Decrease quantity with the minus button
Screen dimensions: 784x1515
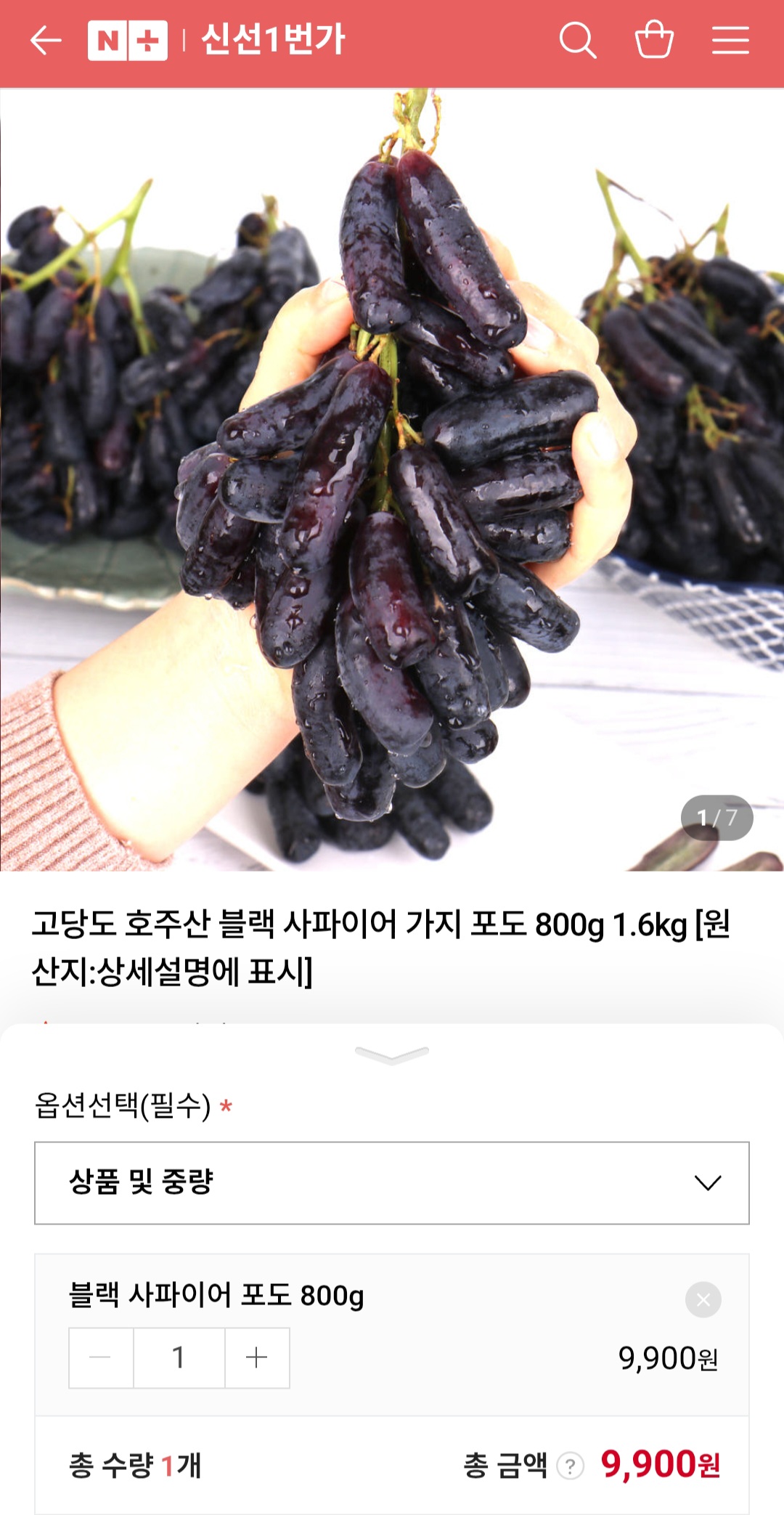click(101, 1357)
